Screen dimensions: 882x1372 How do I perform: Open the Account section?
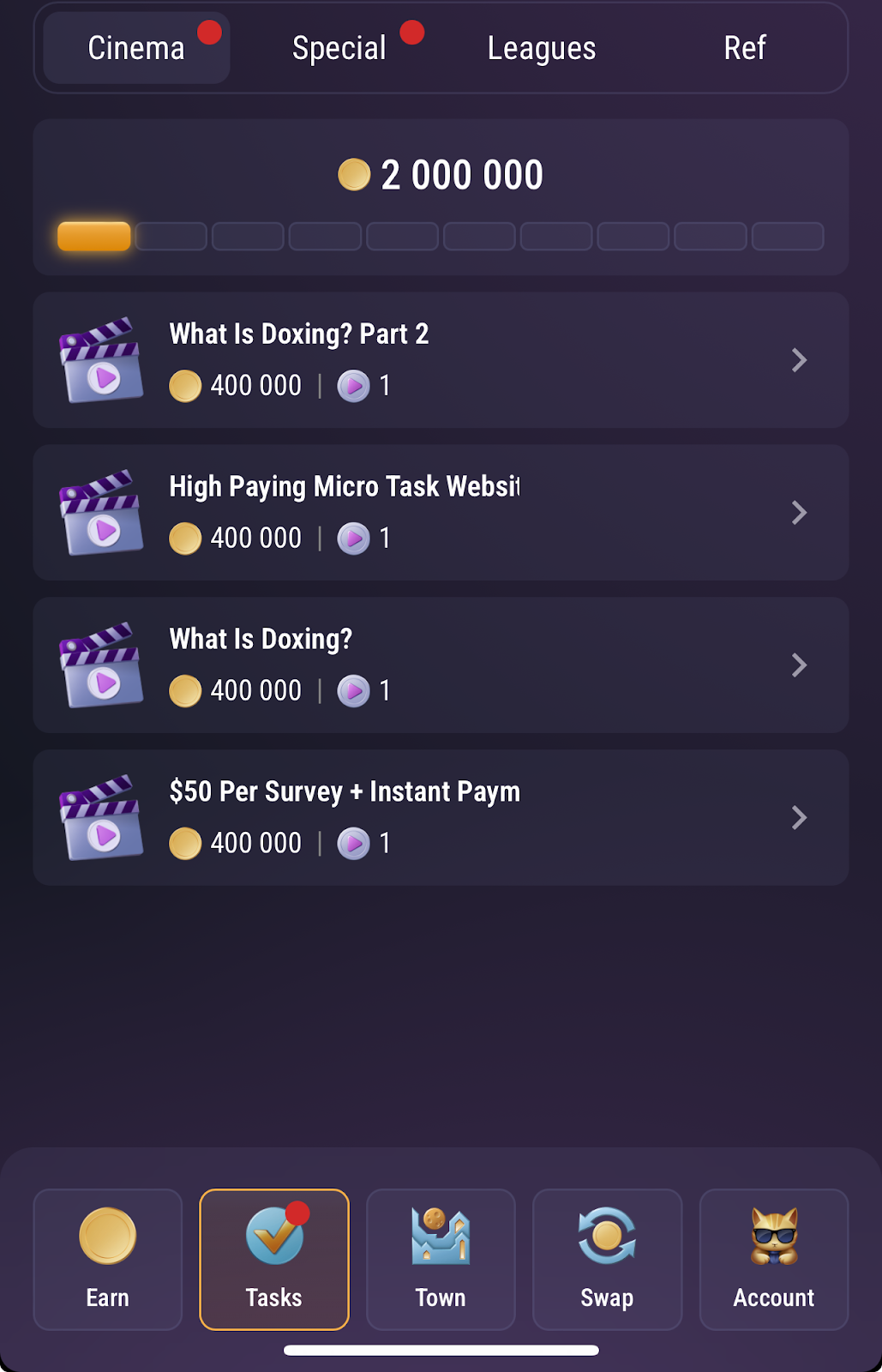774,1259
